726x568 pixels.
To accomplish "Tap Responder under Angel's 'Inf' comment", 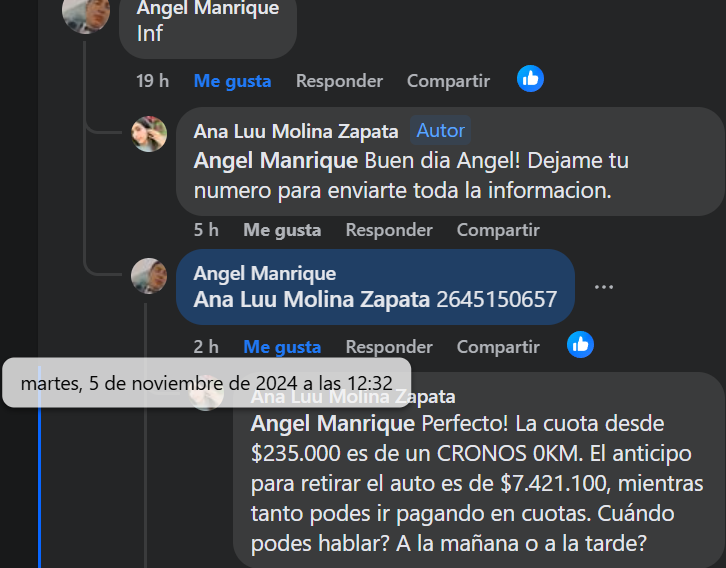I will click(339, 81).
